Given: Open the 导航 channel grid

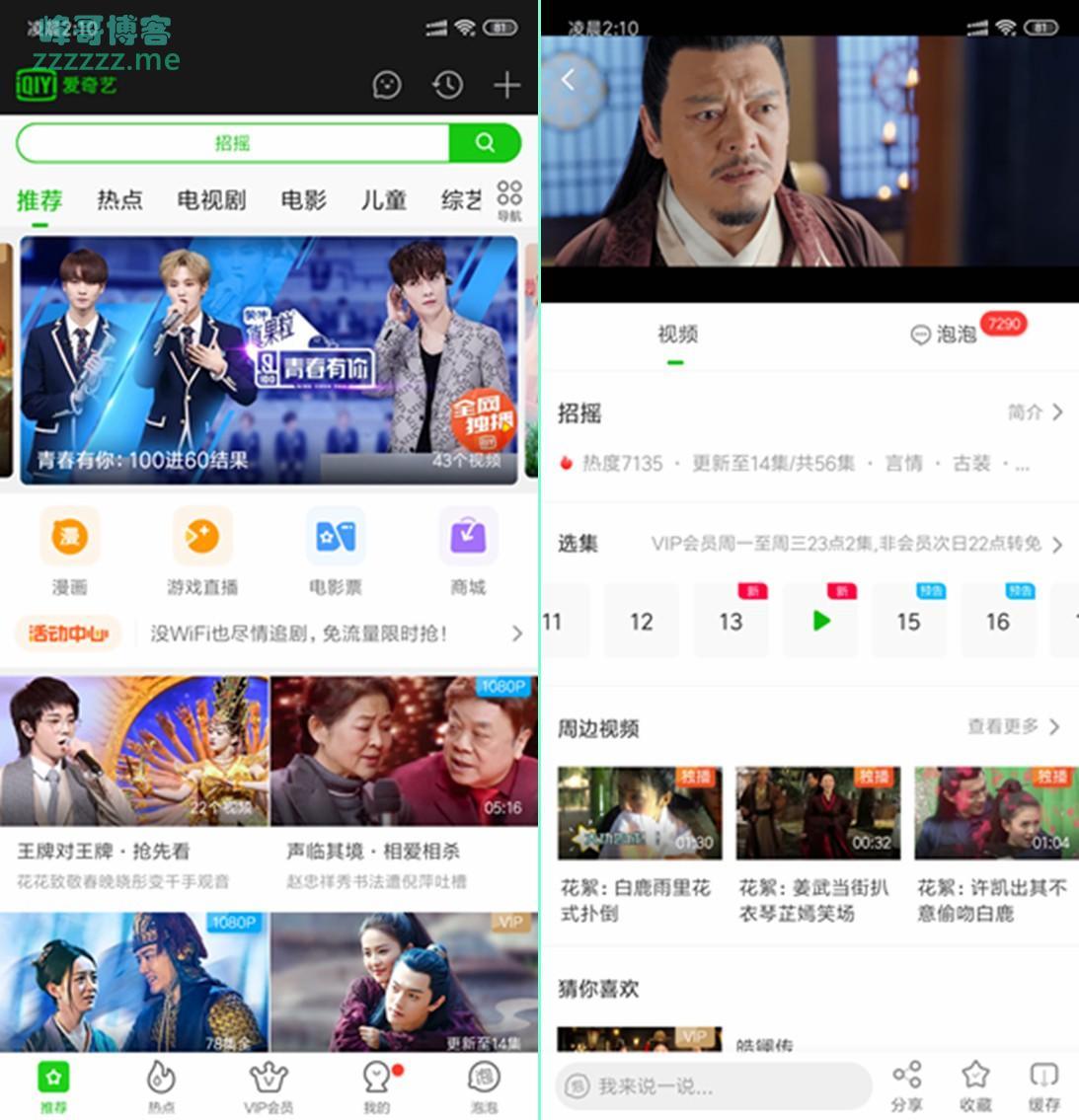Looking at the screenshot, I should [509, 199].
